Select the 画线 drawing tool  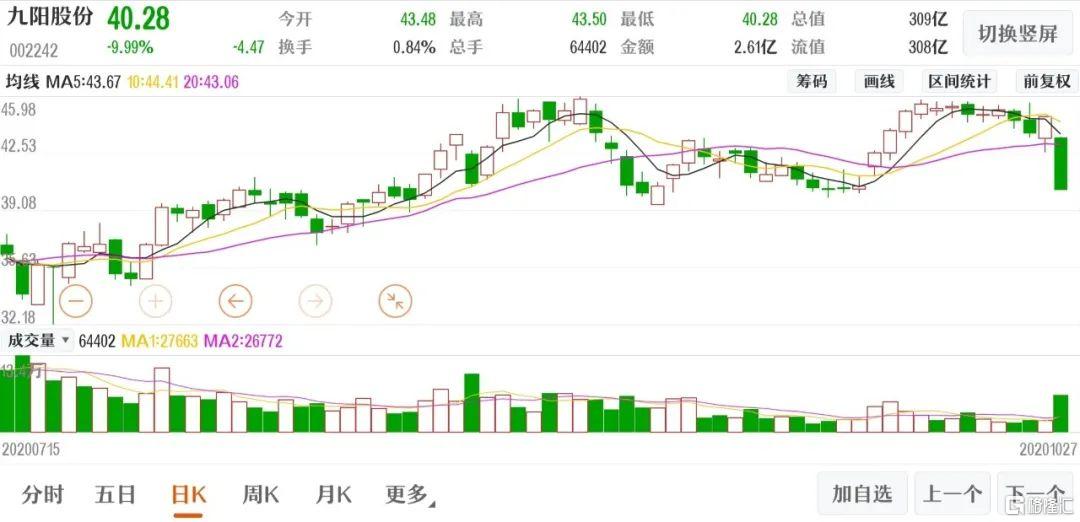pyautogui.click(x=879, y=82)
